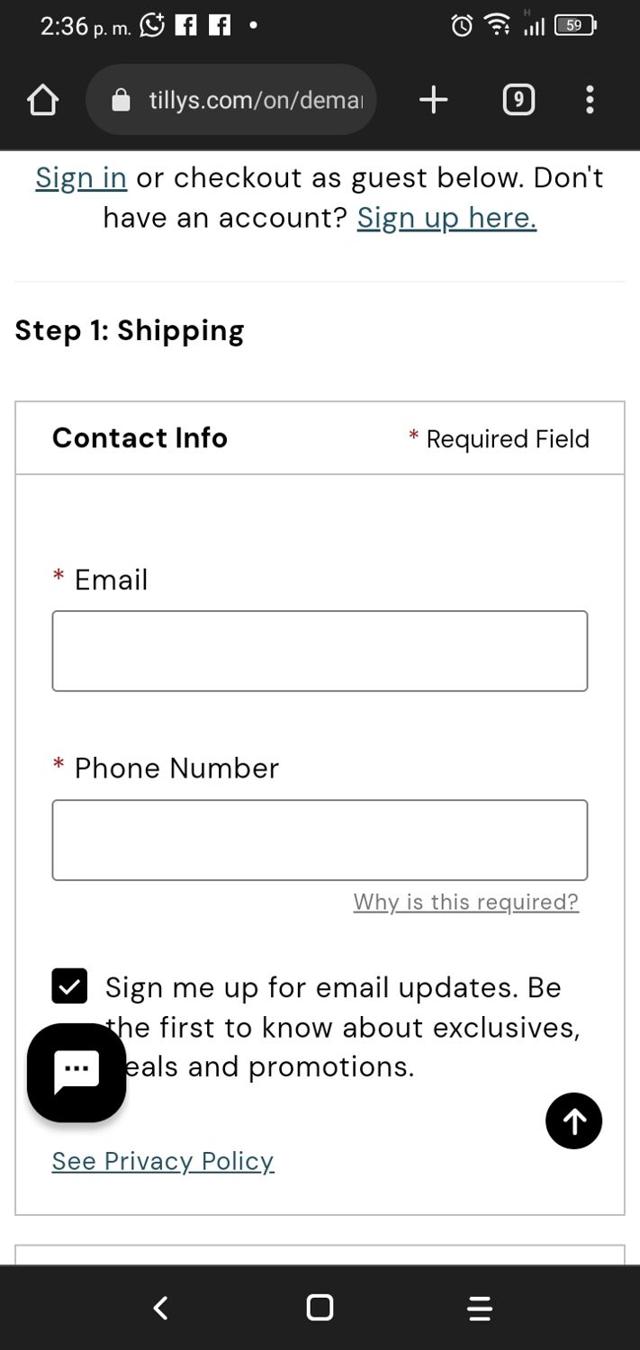Go to the browser home page
The height and width of the screenshot is (1350, 640).
[42, 100]
